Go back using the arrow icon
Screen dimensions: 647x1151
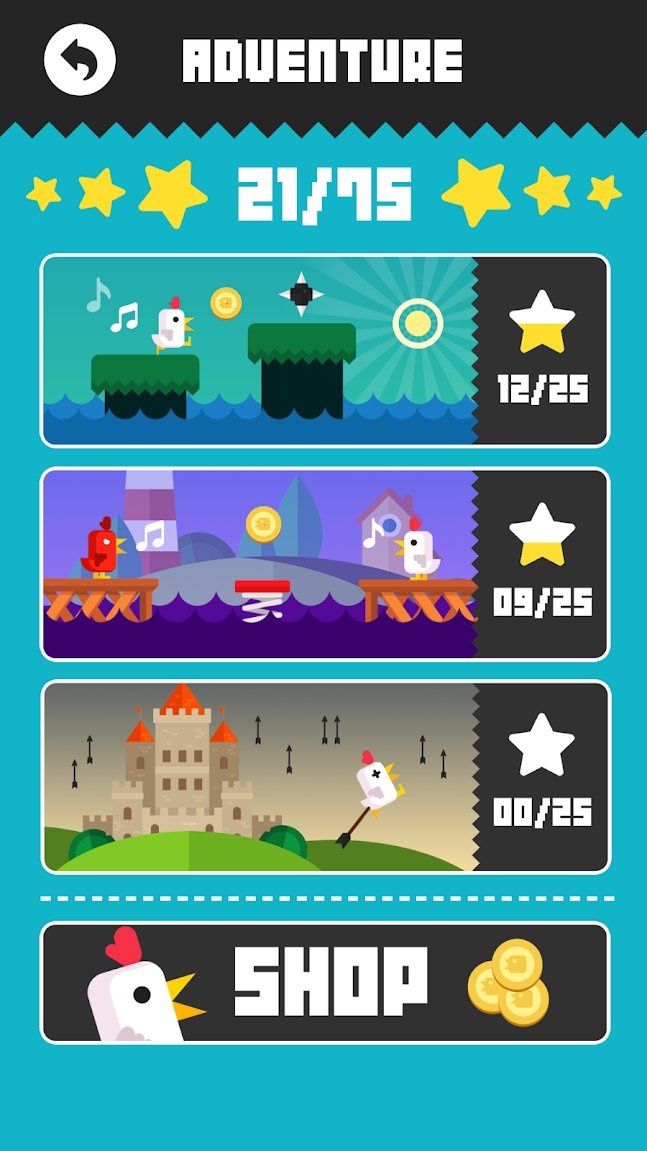[x=80, y=60]
